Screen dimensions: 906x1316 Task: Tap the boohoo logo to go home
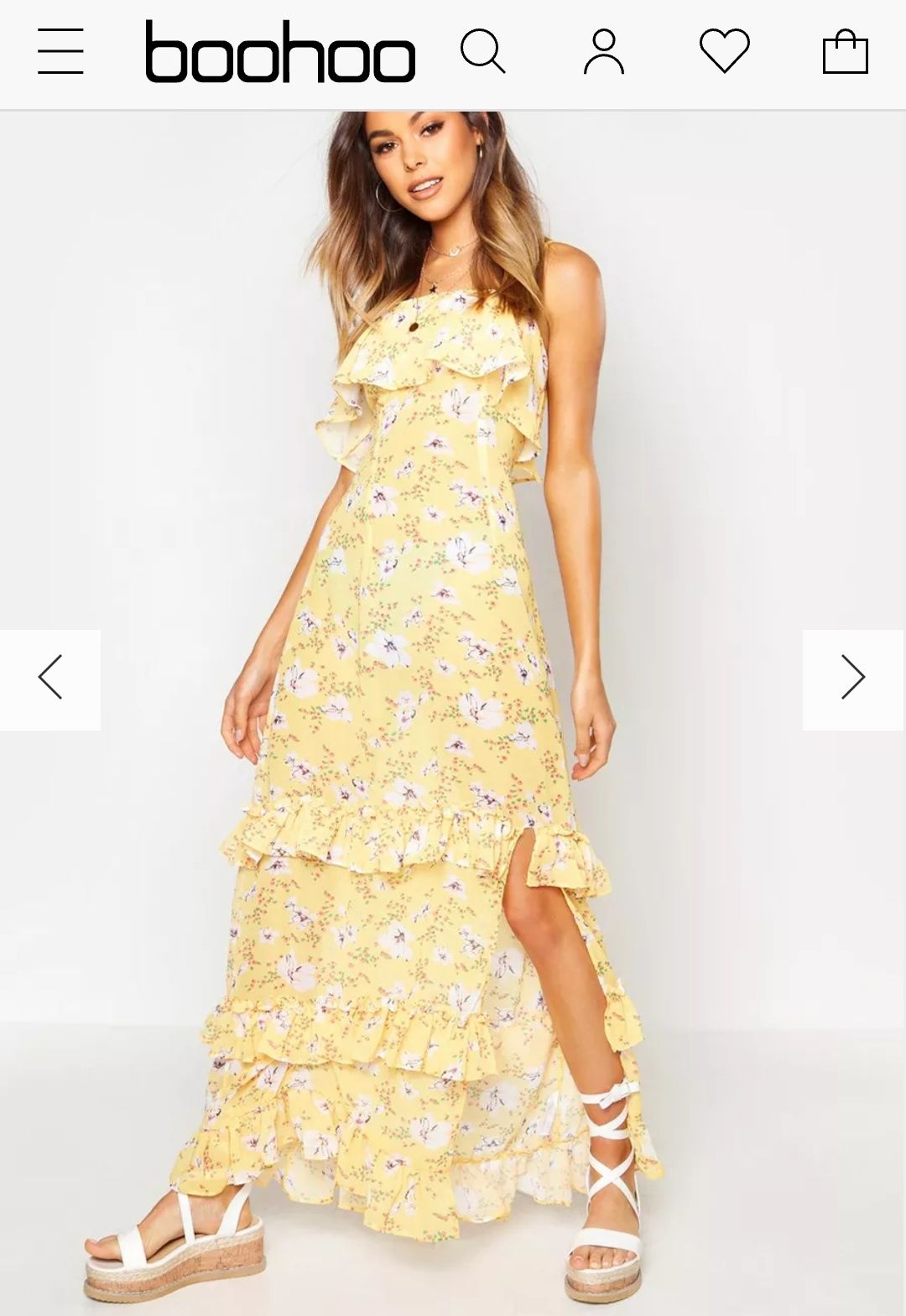pyautogui.click(x=280, y=52)
